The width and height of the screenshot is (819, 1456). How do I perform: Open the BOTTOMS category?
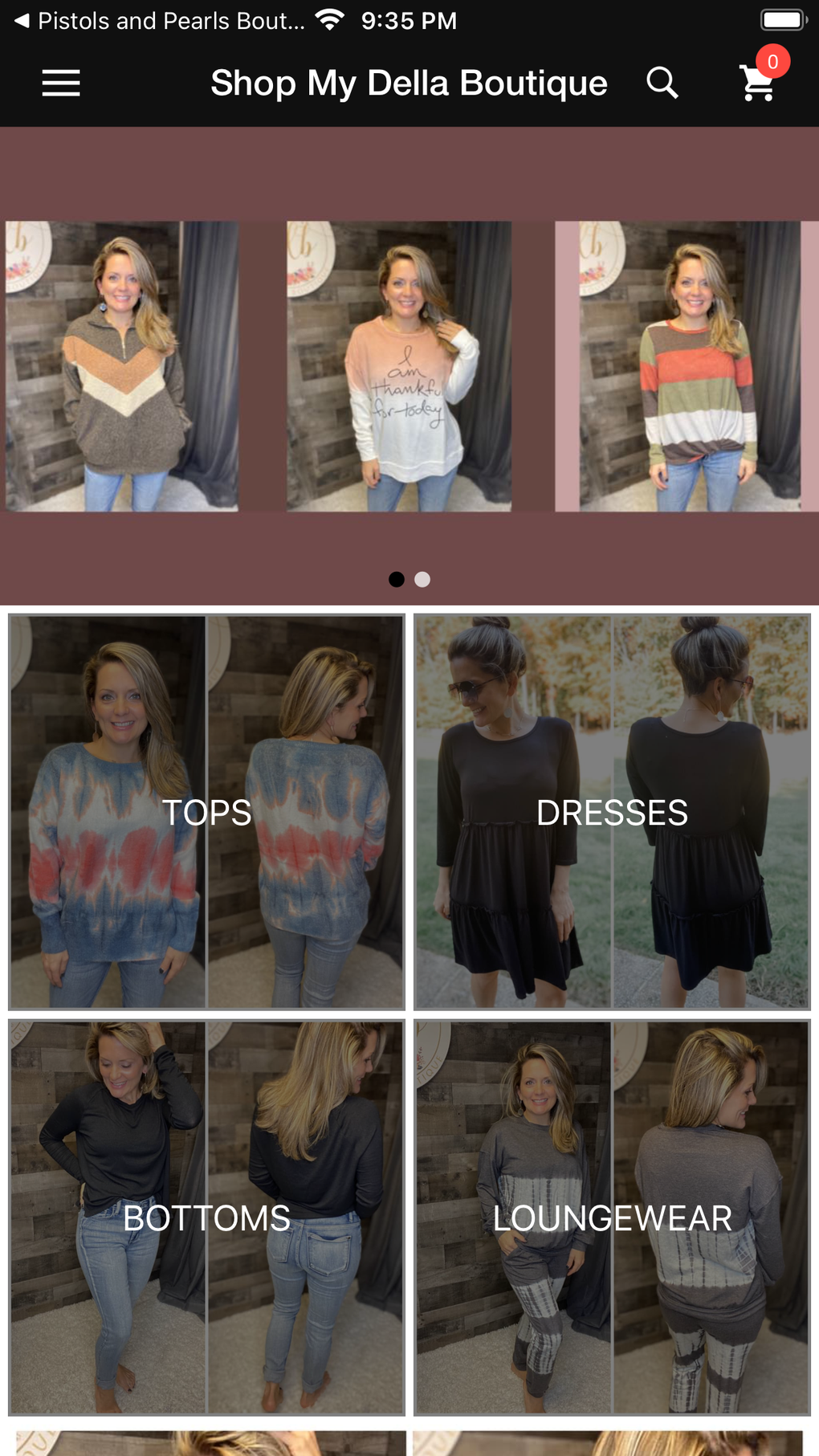coord(206,1217)
